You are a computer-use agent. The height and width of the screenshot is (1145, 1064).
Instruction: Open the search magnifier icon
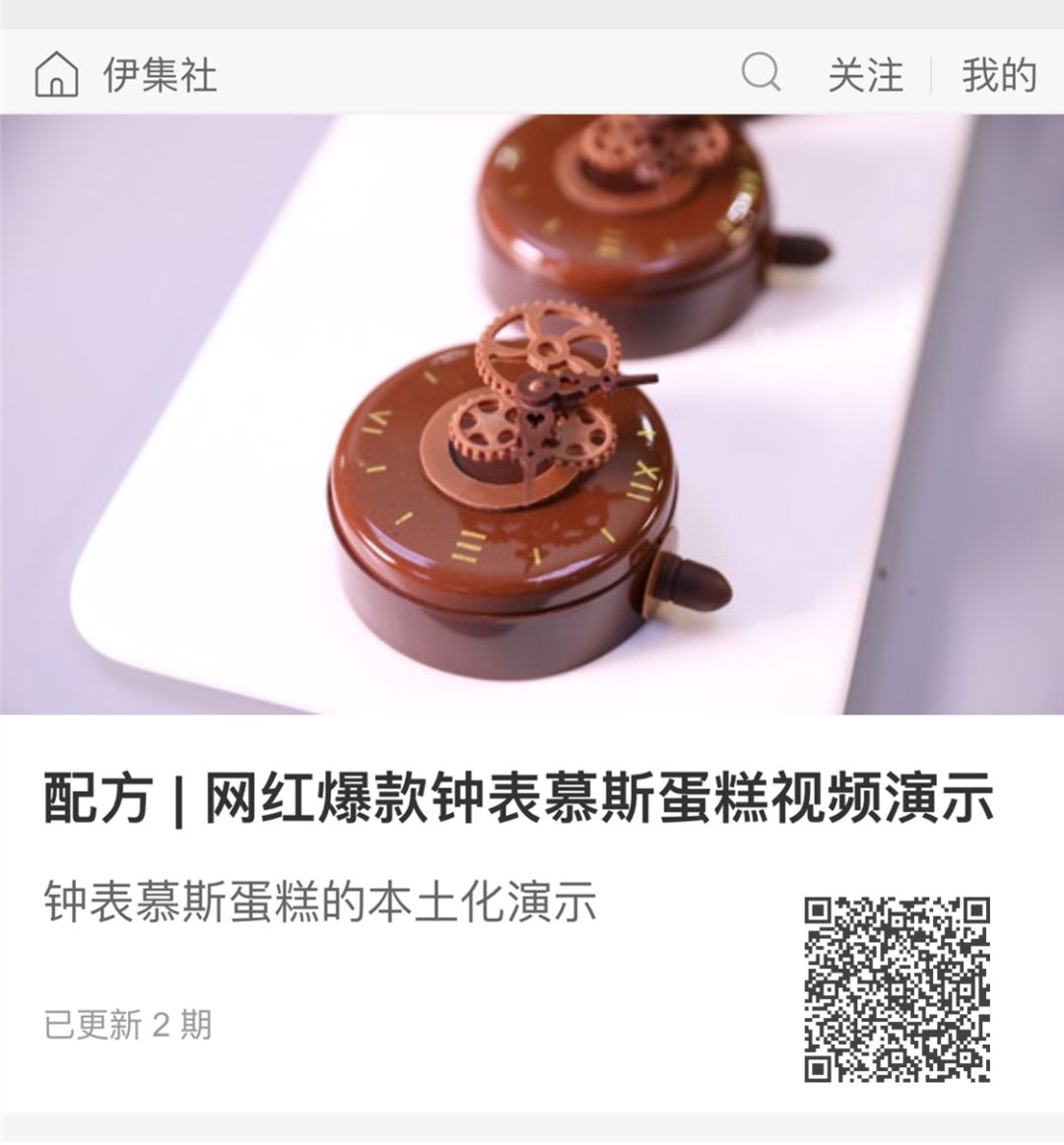(x=761, y=73)
